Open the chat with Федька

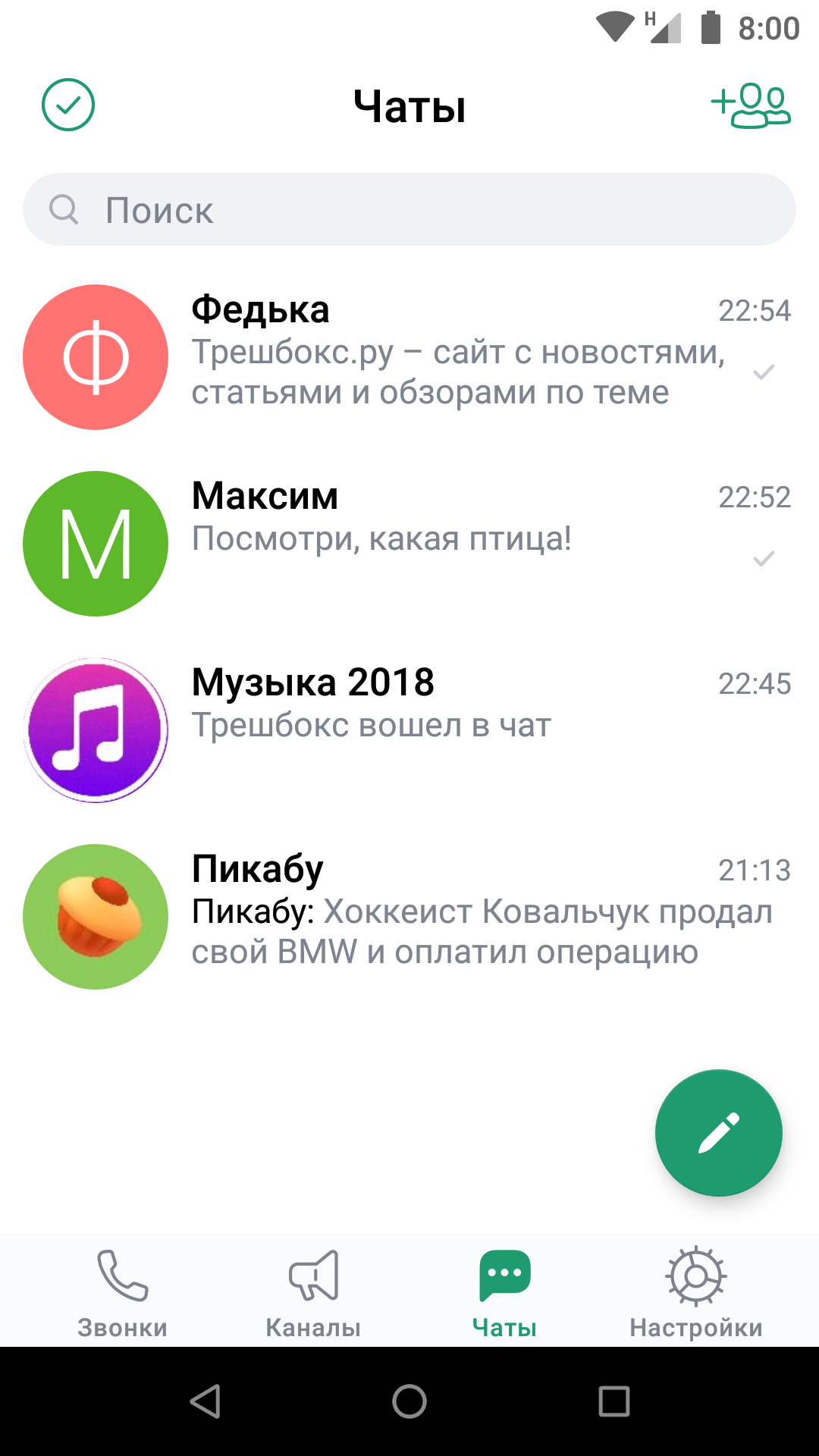point(409,356)
